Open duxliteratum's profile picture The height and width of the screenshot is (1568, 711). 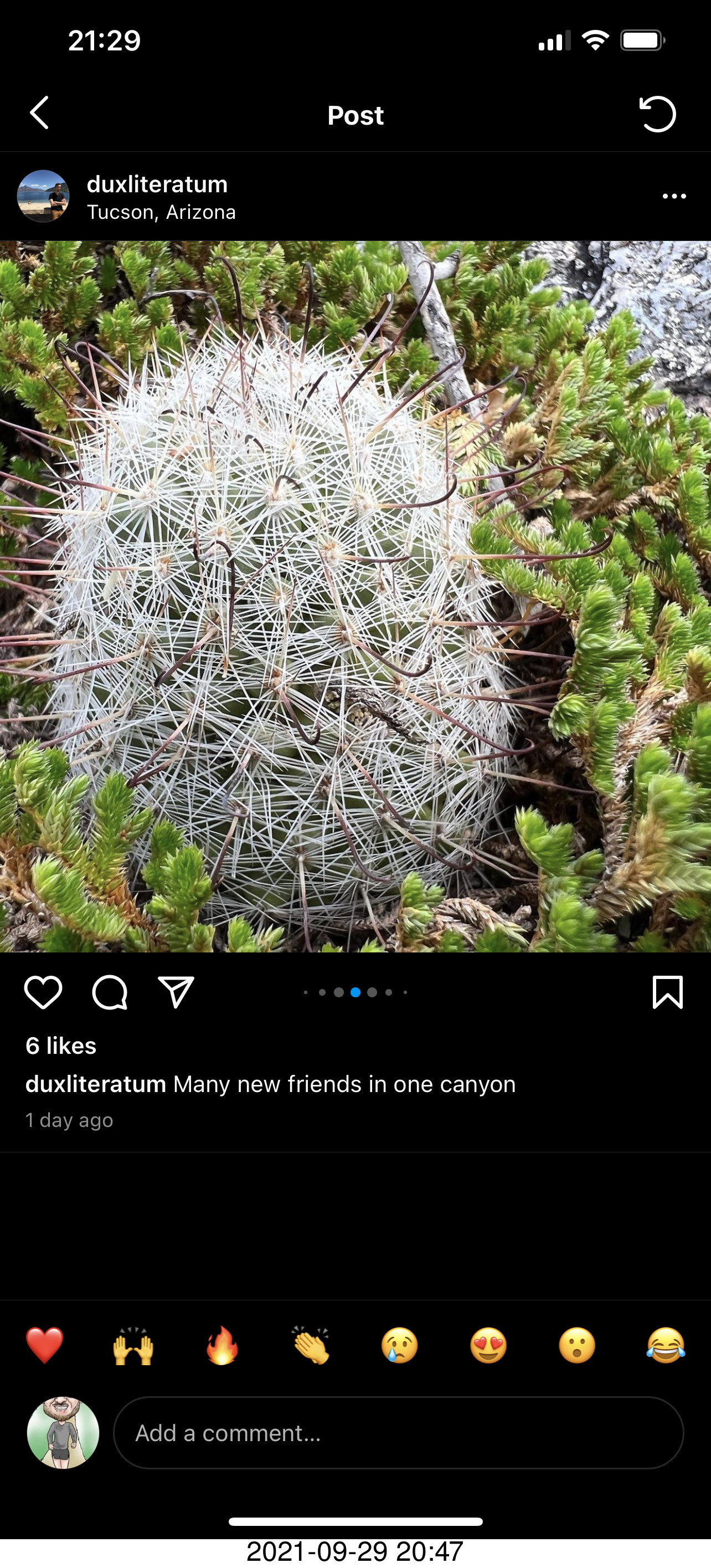(43, 196)
